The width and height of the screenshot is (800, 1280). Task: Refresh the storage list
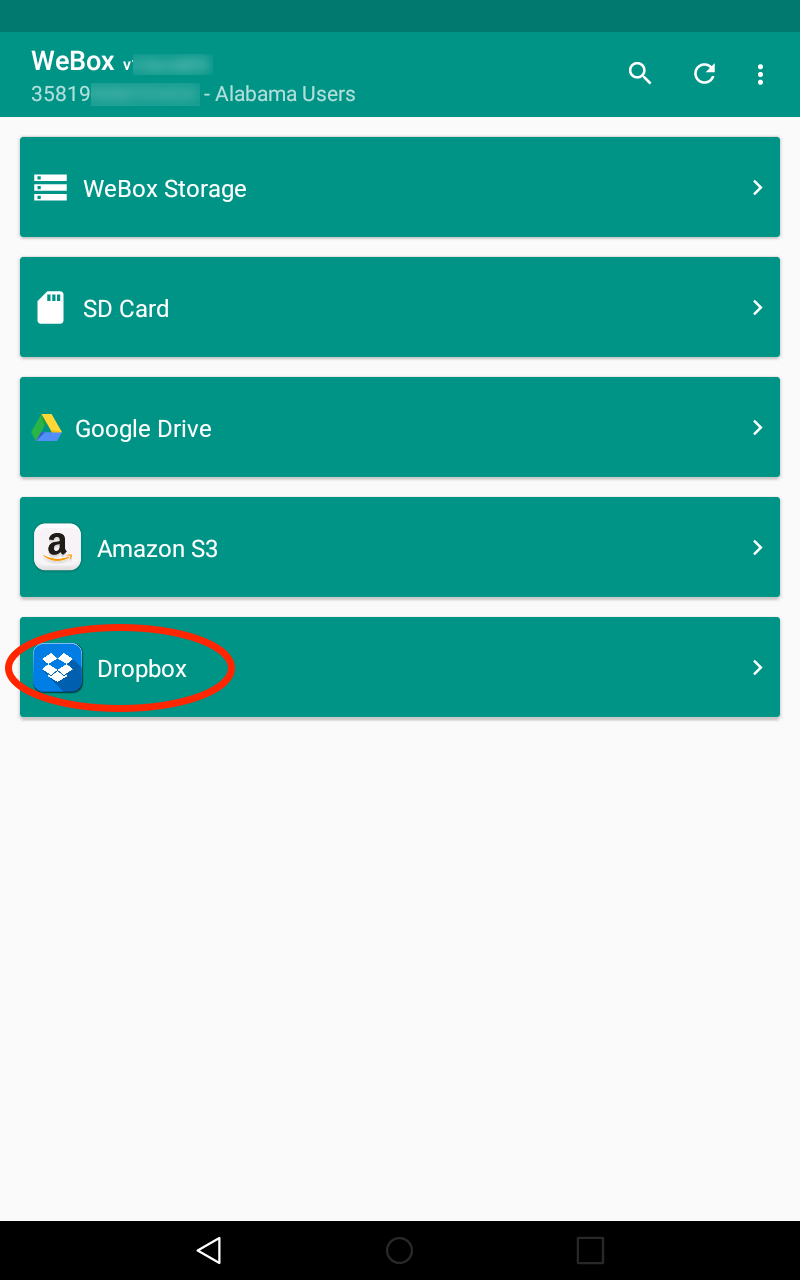[x=705, y=73]
